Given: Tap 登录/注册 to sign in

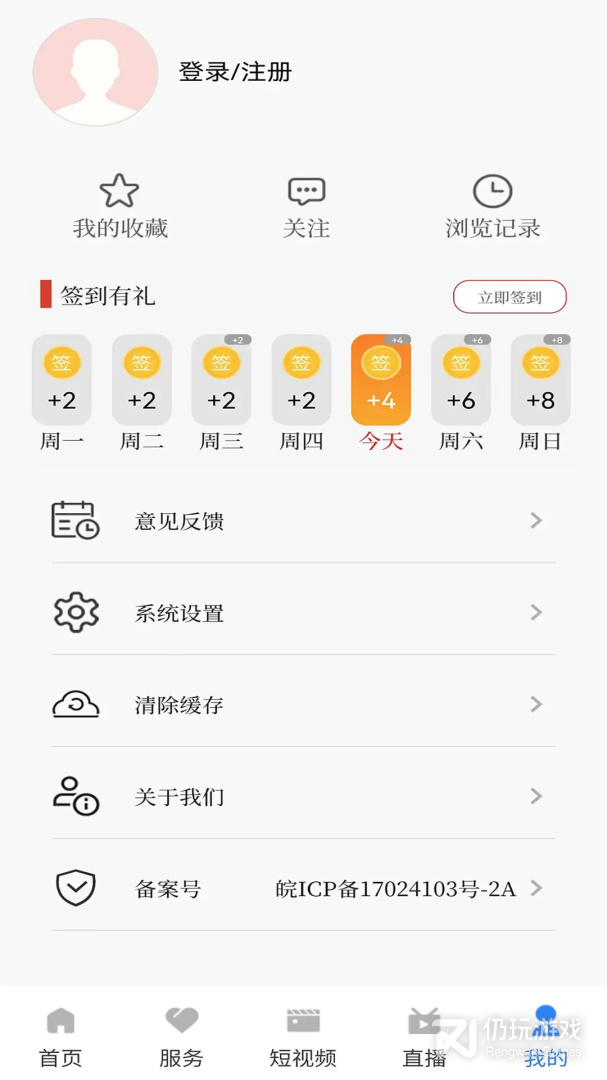Looking at the screenshot, I should pyautogui.click(x=236, y=72).
